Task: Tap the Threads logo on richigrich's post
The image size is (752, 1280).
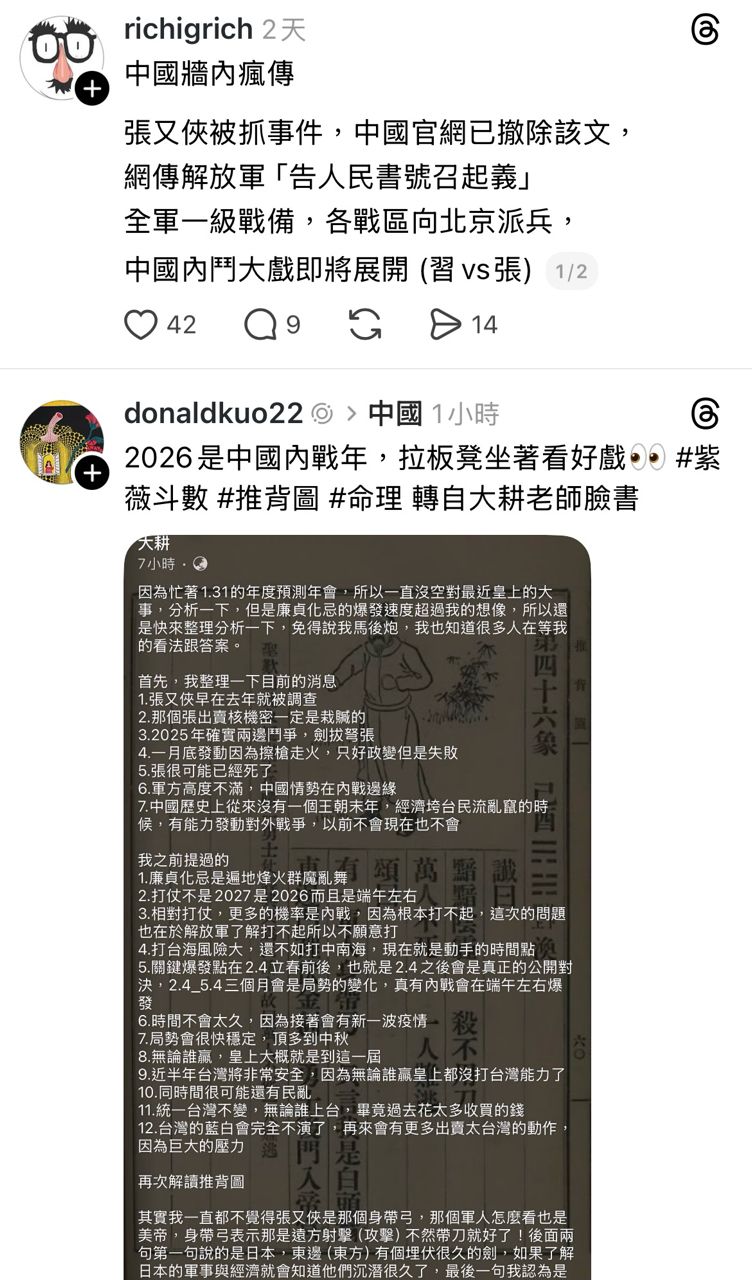Action: pos(705,30)
